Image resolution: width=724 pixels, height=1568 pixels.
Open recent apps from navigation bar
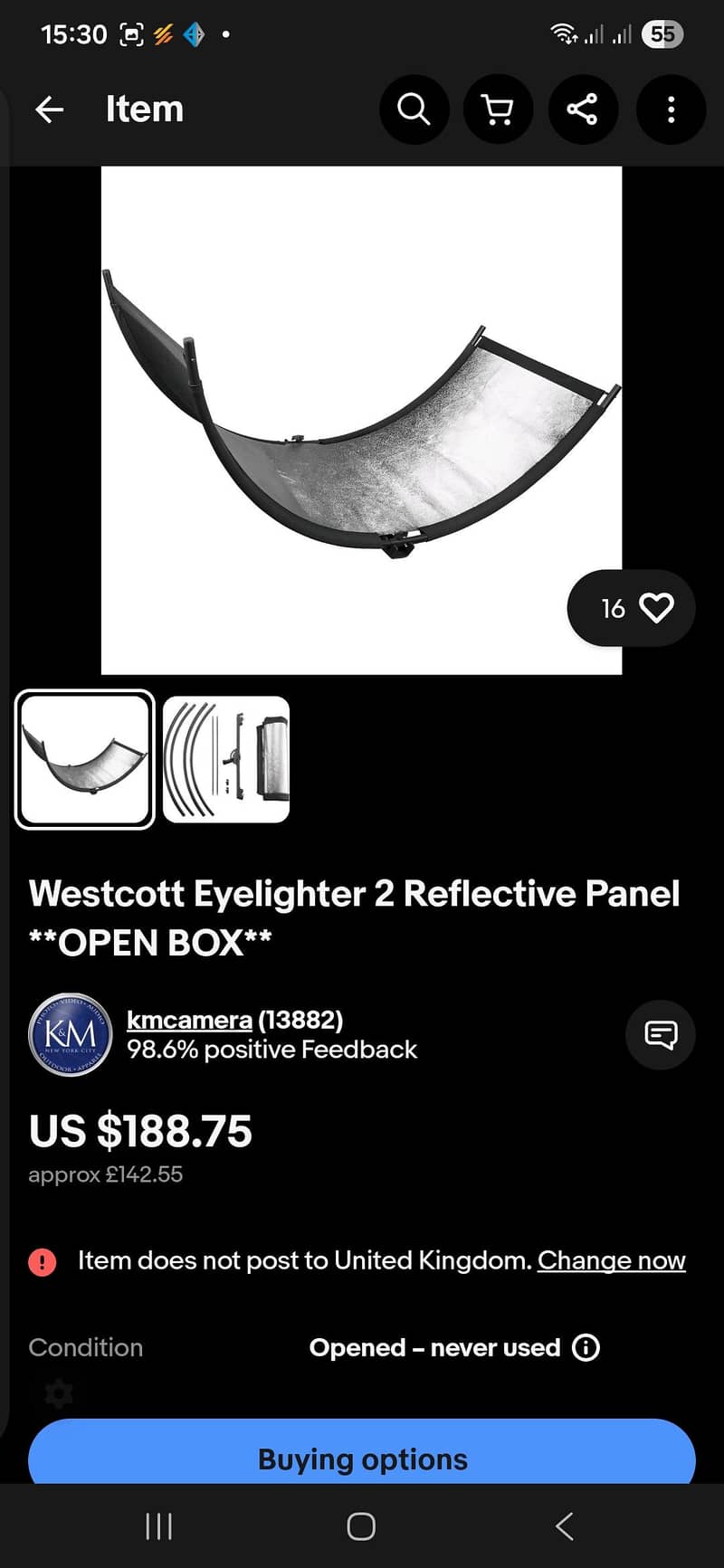[159, 1526]
